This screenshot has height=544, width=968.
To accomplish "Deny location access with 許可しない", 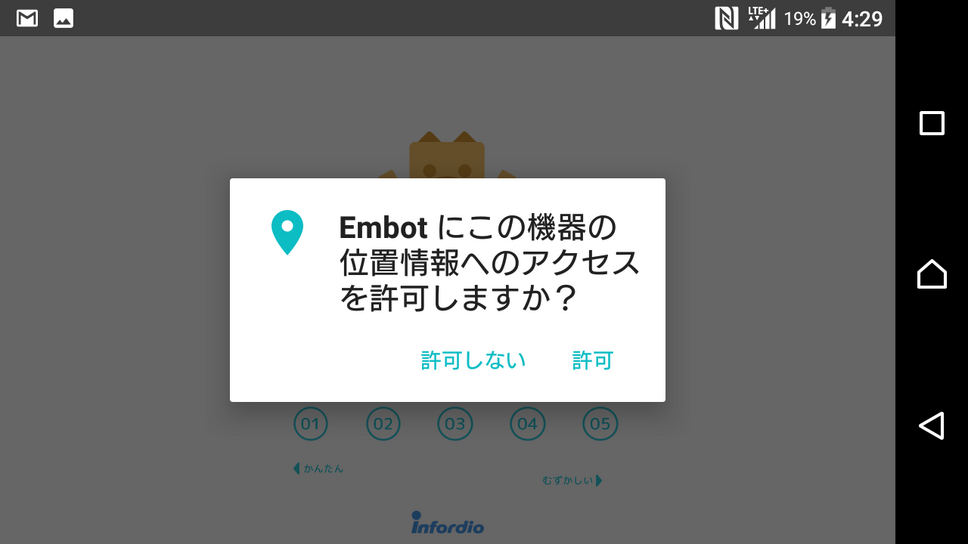I will [473, 361].
